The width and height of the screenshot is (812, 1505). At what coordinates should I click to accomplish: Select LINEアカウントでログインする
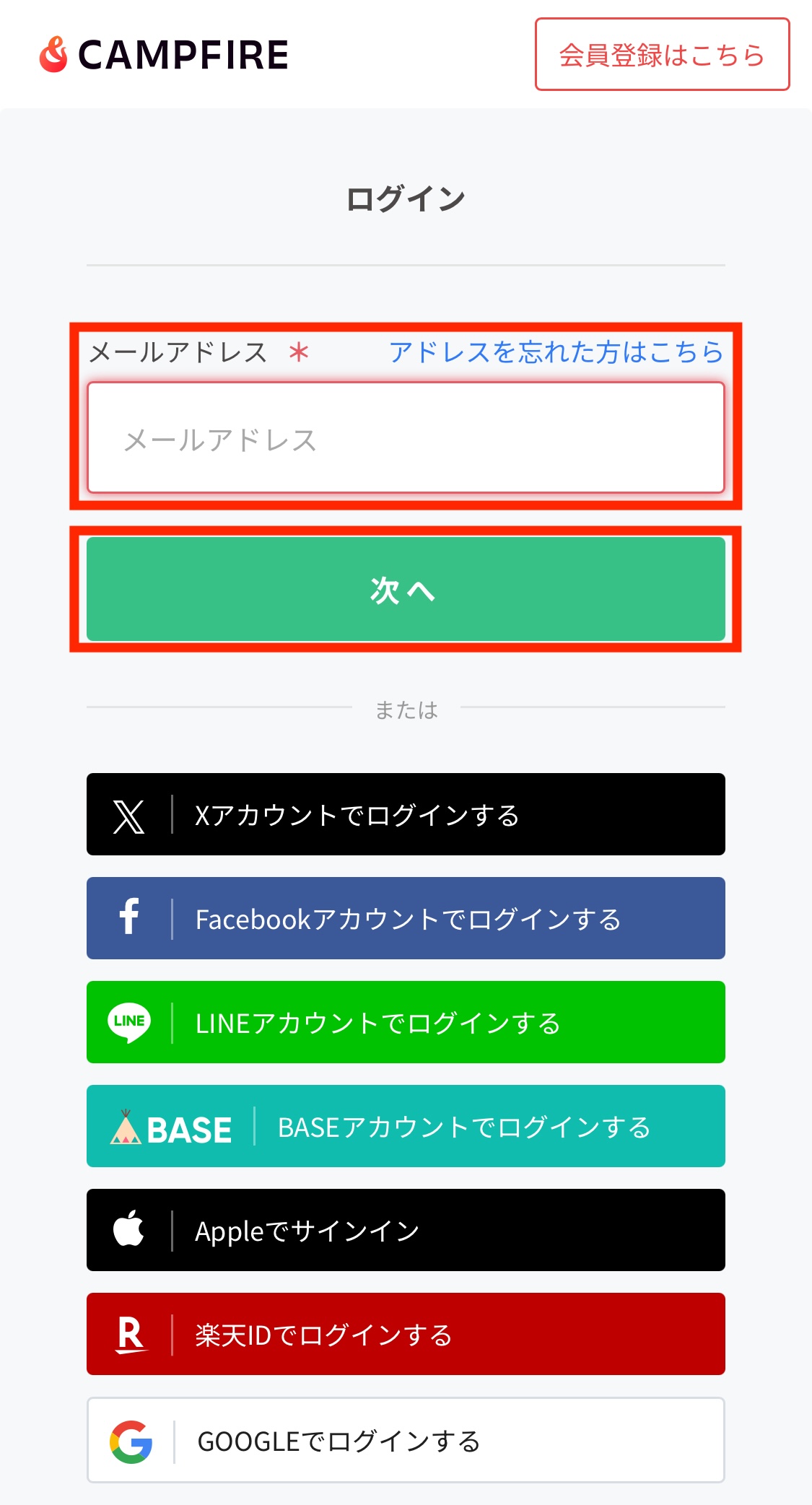pyautogui.click(x=406, y=1022)
